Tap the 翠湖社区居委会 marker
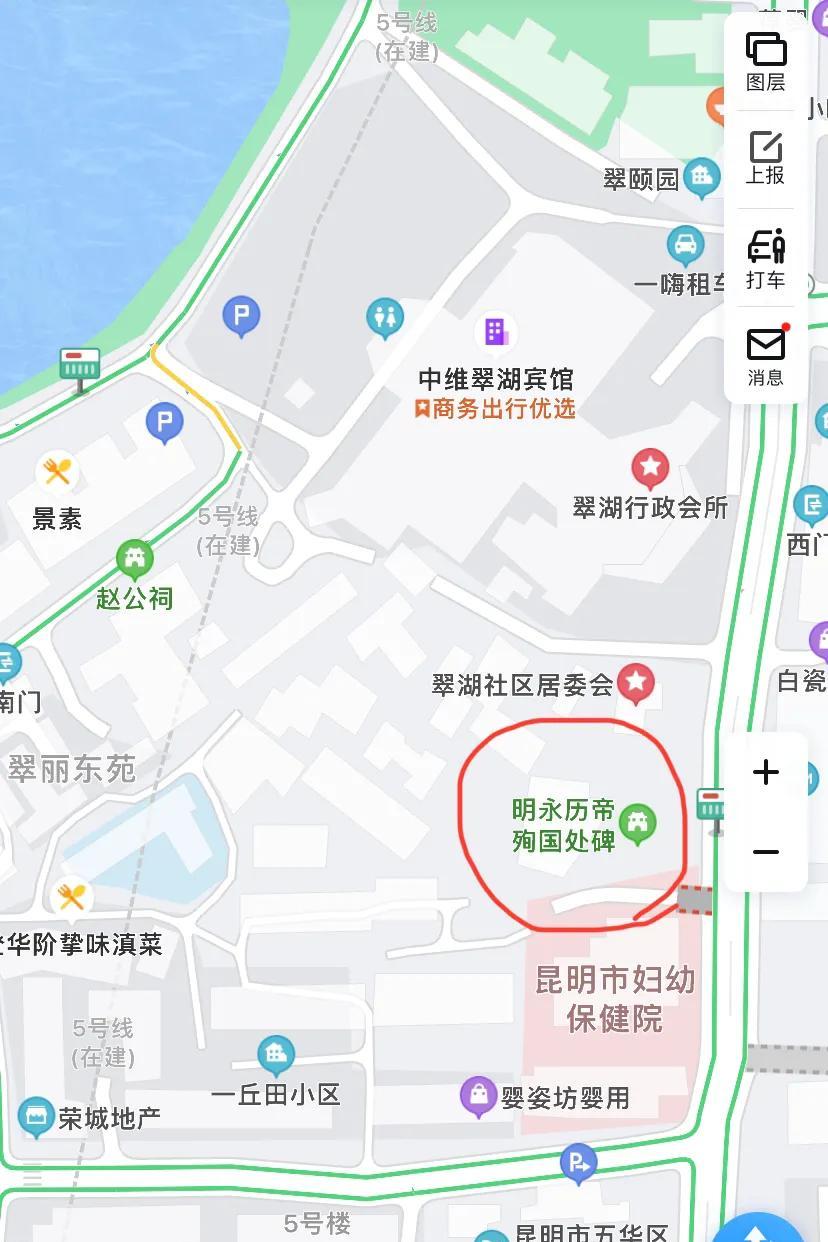The height and width of the screenshot is (1242, 828). [635, 684]
